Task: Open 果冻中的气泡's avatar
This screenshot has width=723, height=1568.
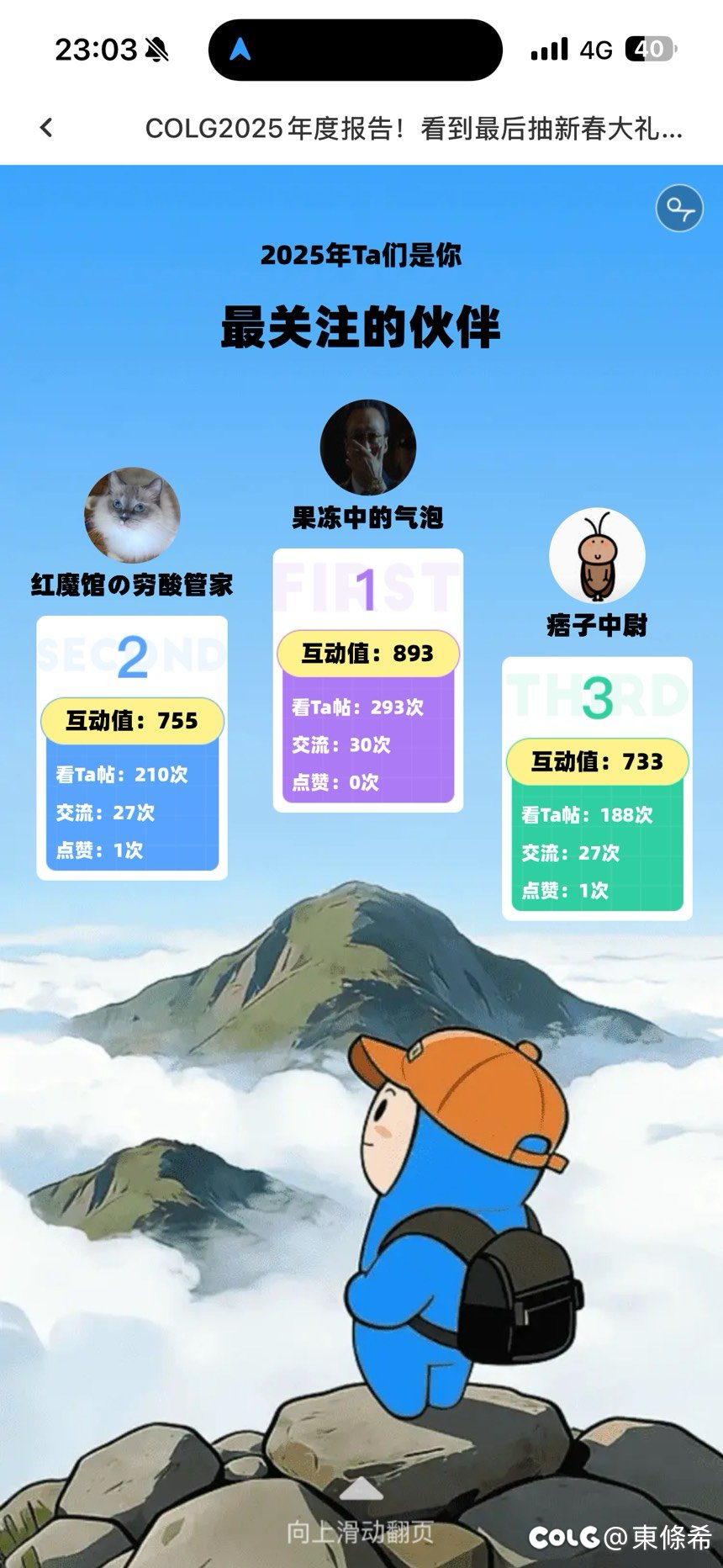Action: tap(367, 448)
